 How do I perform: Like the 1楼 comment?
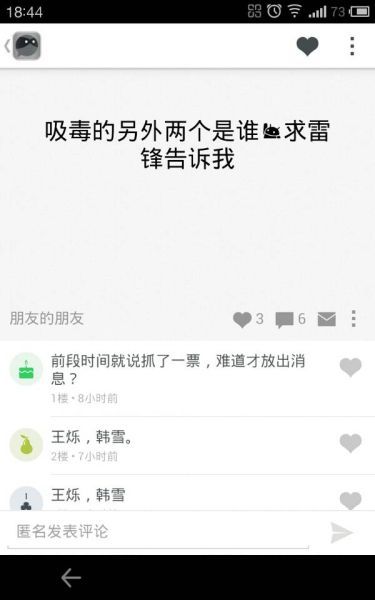(350, 367)
